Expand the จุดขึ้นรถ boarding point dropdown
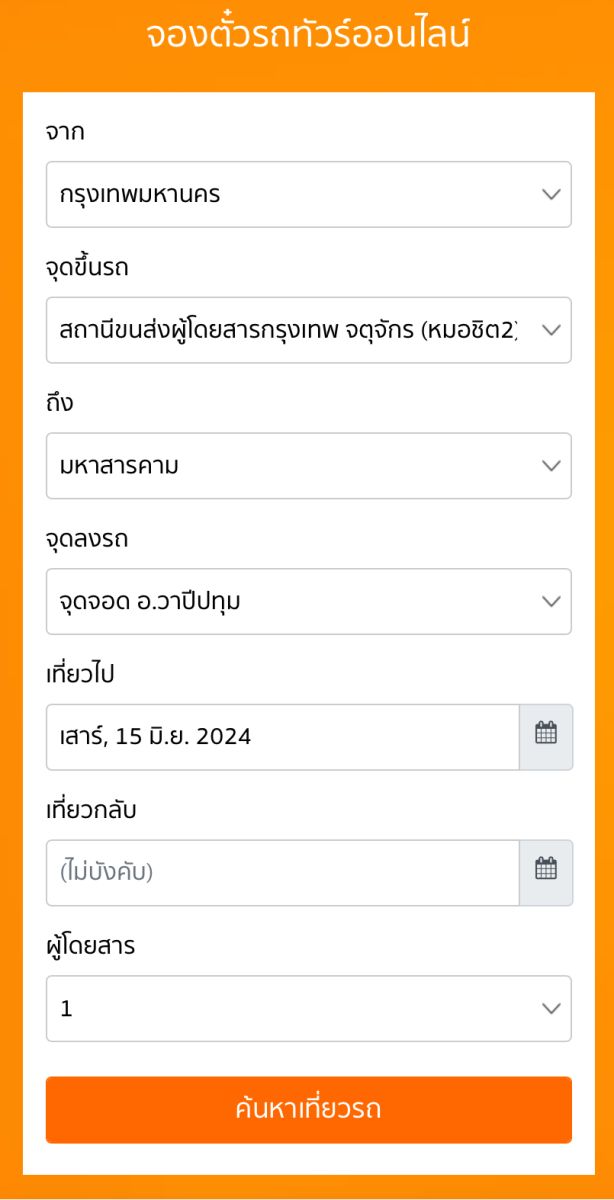Viewport: 614px width, 1200px height. click(309, 330)
